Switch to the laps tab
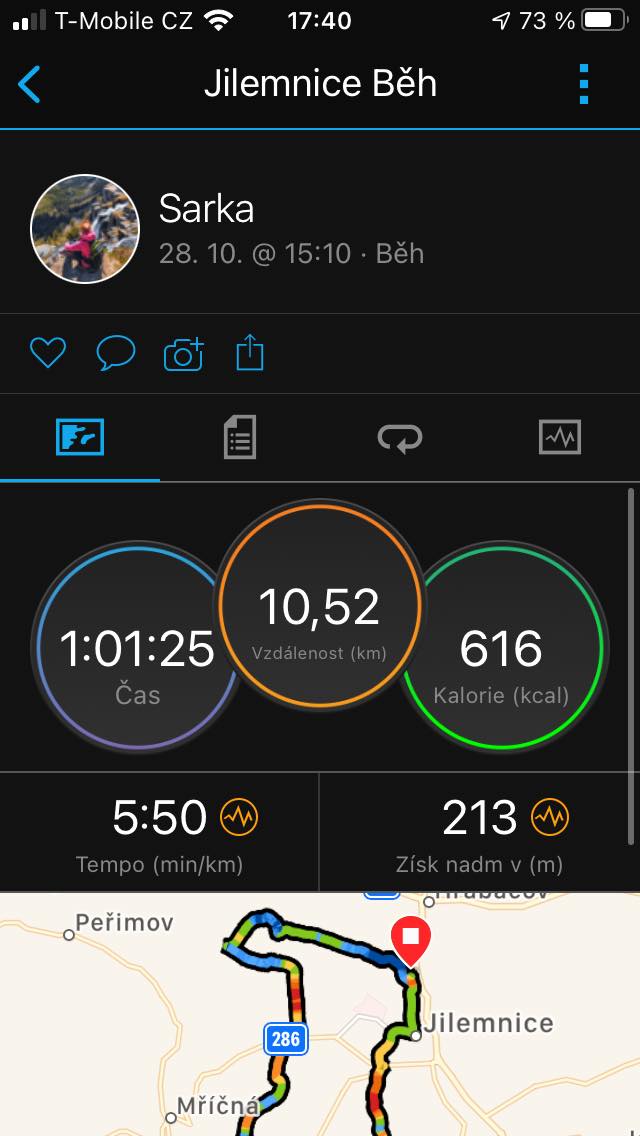Image resolution: width=640 pixels, height=1136 pixels. point(399,438)
